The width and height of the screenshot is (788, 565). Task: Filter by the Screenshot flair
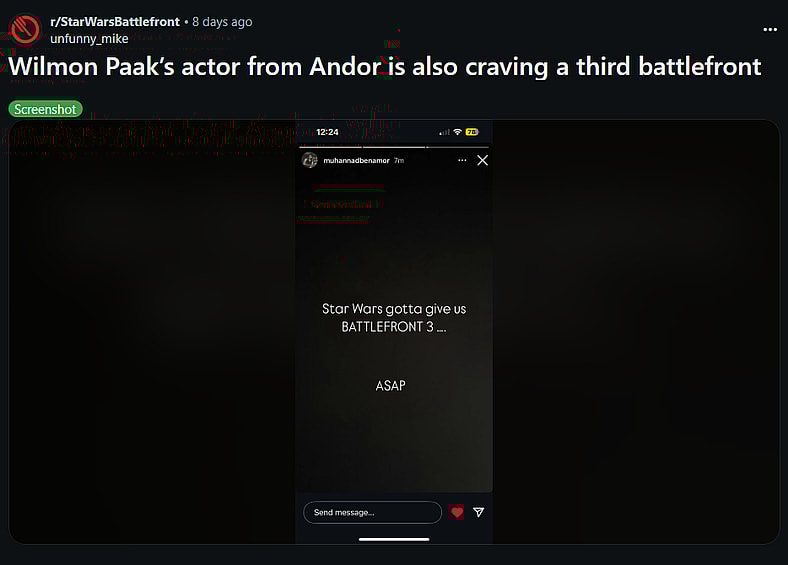pyautogui.click(x=46, y=109)
